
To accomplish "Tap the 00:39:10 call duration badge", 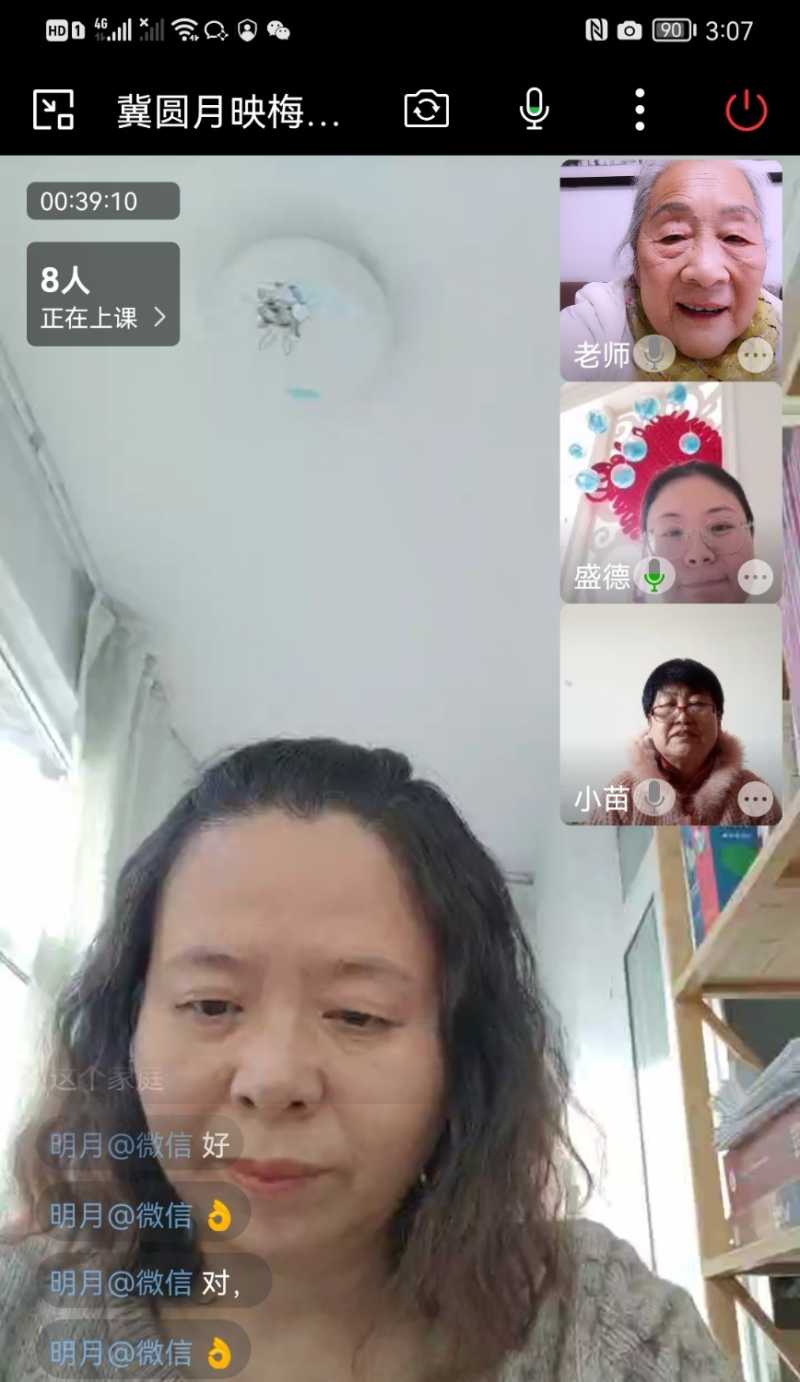I will (103, 200).
